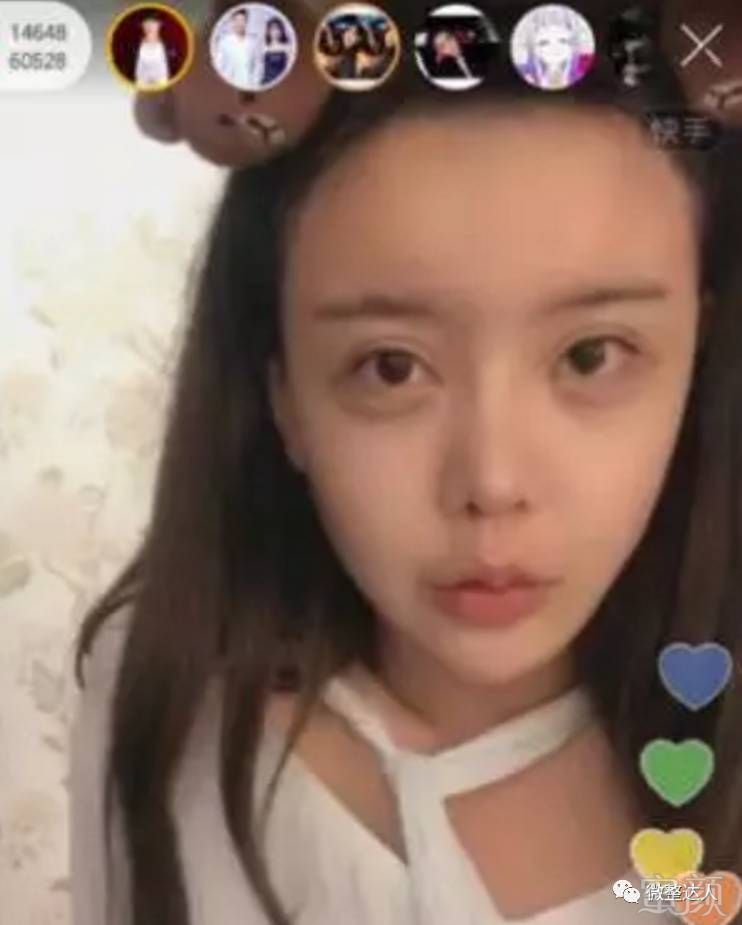Open the anime girl viewer avatar
The height and width of the screenshot is (925, 742).
pos(553,47)
